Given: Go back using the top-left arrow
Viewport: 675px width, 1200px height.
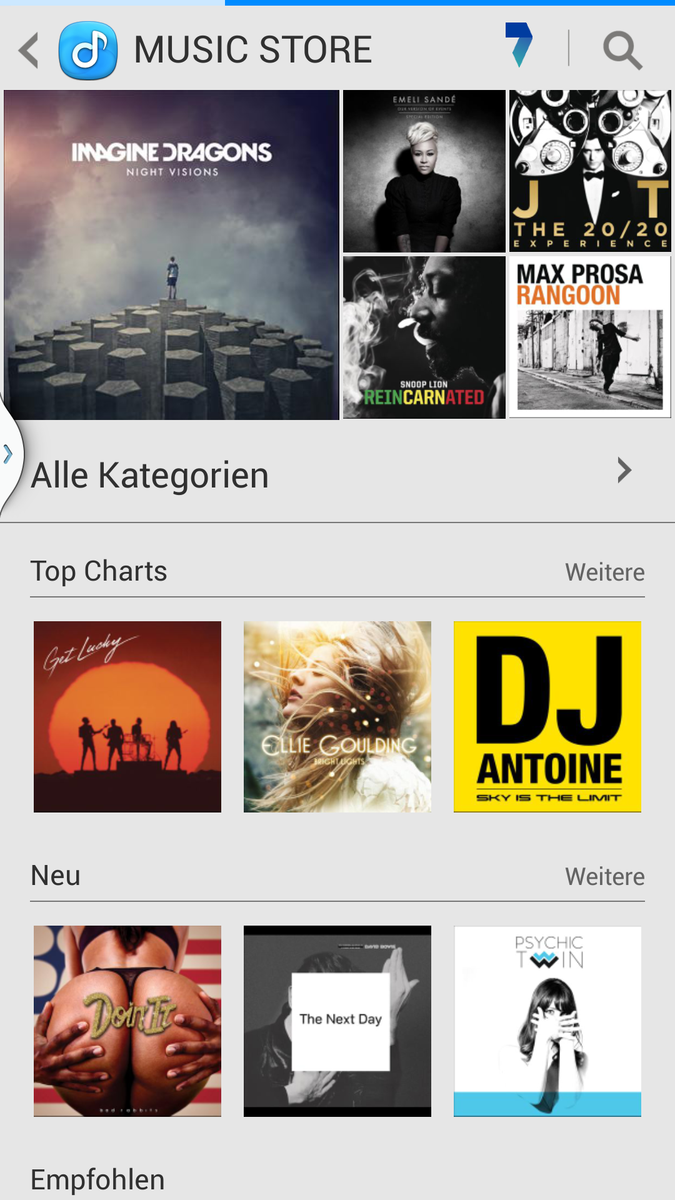Looking at the screenshot, I should 29,50.
